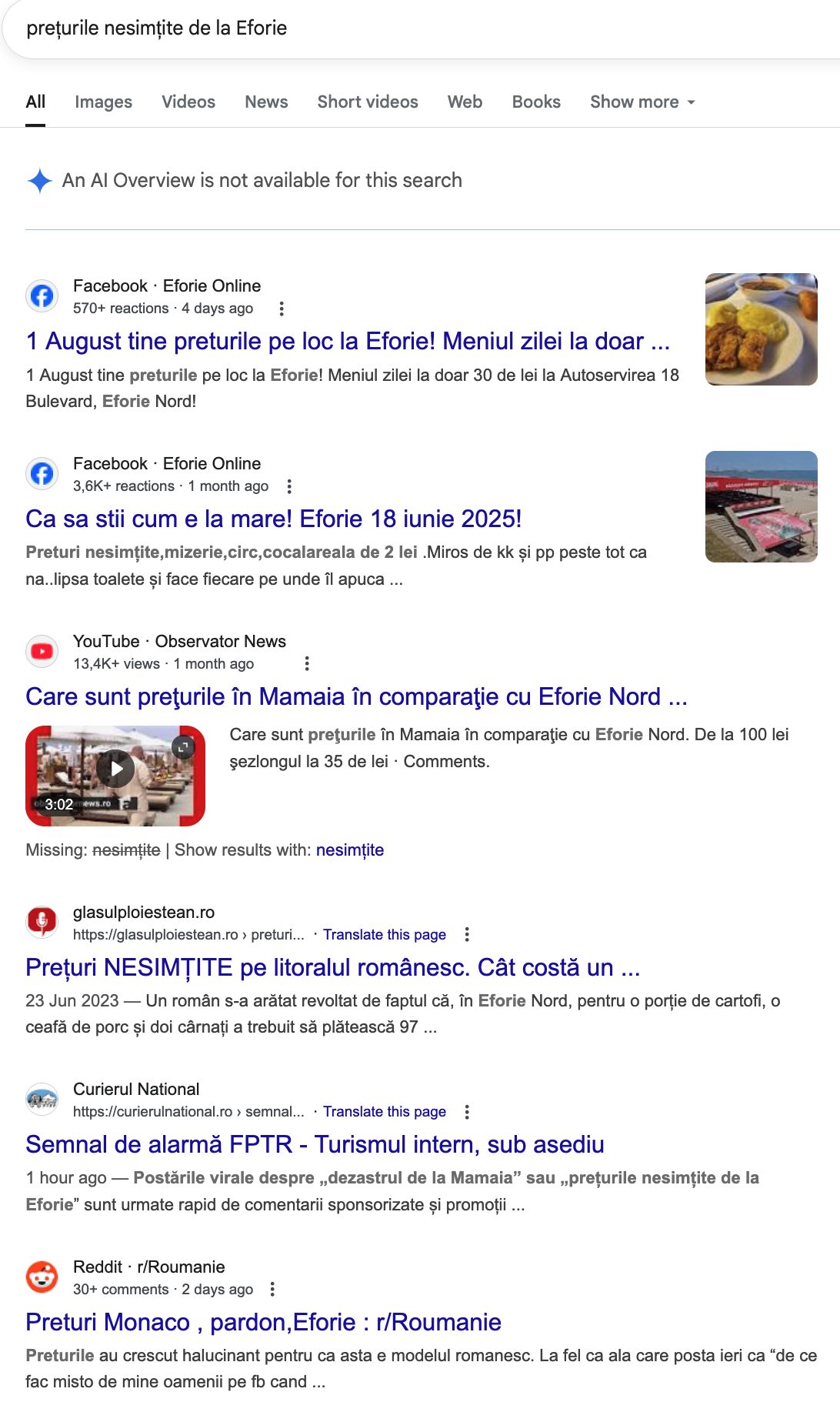
Task: Open the food photo thumbnail of the first result
Action: point(762,329)
